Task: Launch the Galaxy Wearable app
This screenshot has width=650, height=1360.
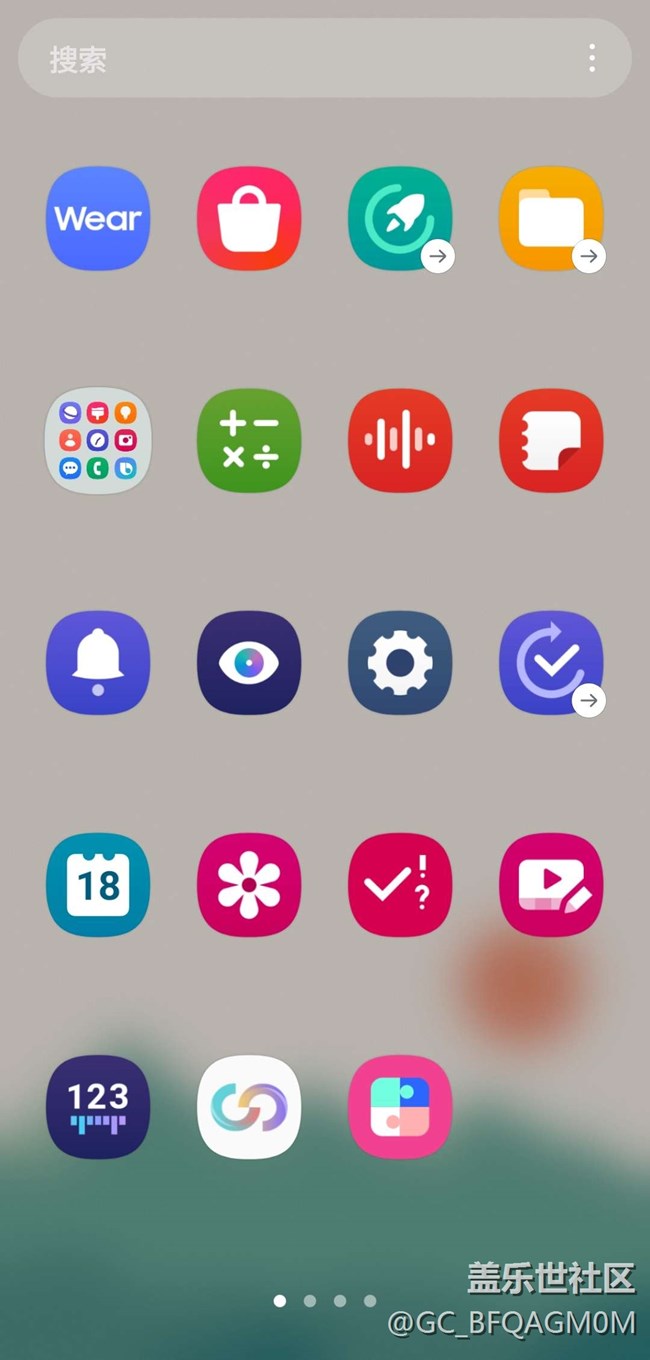Action: (98, 218)
